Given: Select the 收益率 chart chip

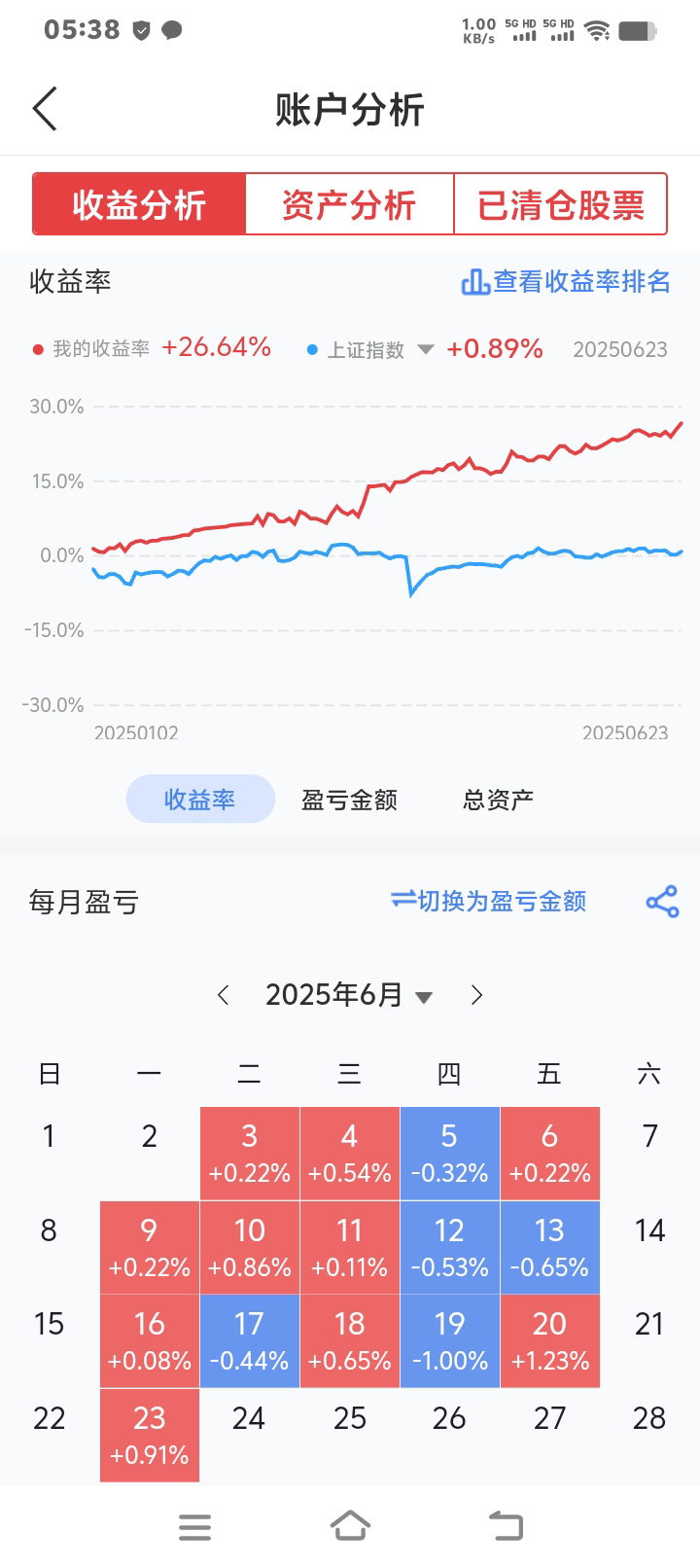Looking at the screenshot, I should (x=200, y=800).
